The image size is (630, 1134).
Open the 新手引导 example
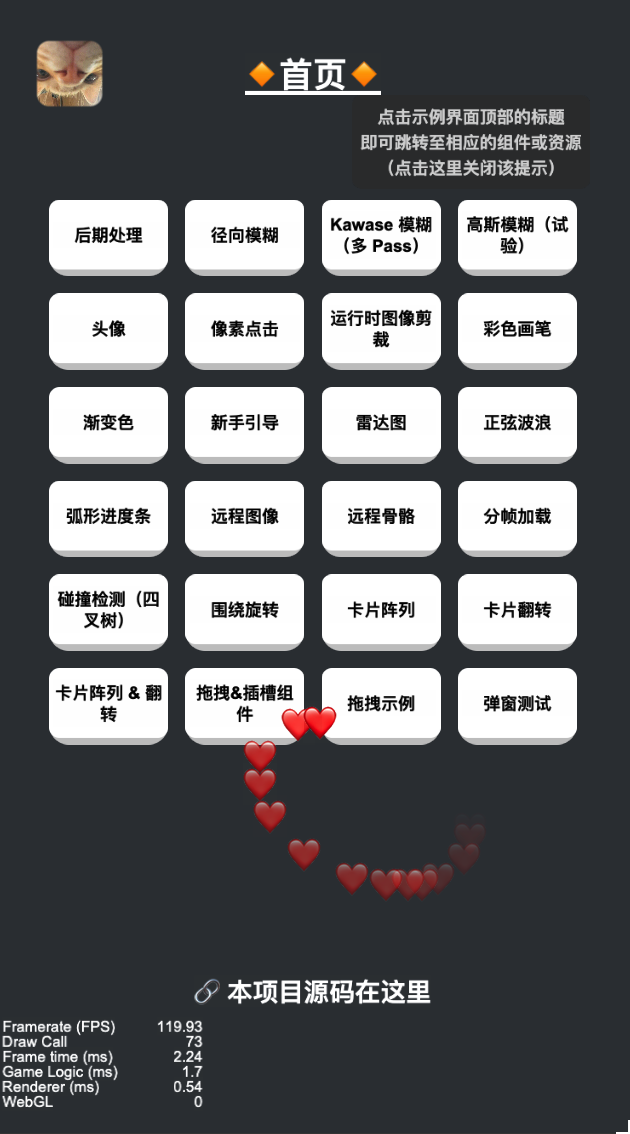pos(245,423)
